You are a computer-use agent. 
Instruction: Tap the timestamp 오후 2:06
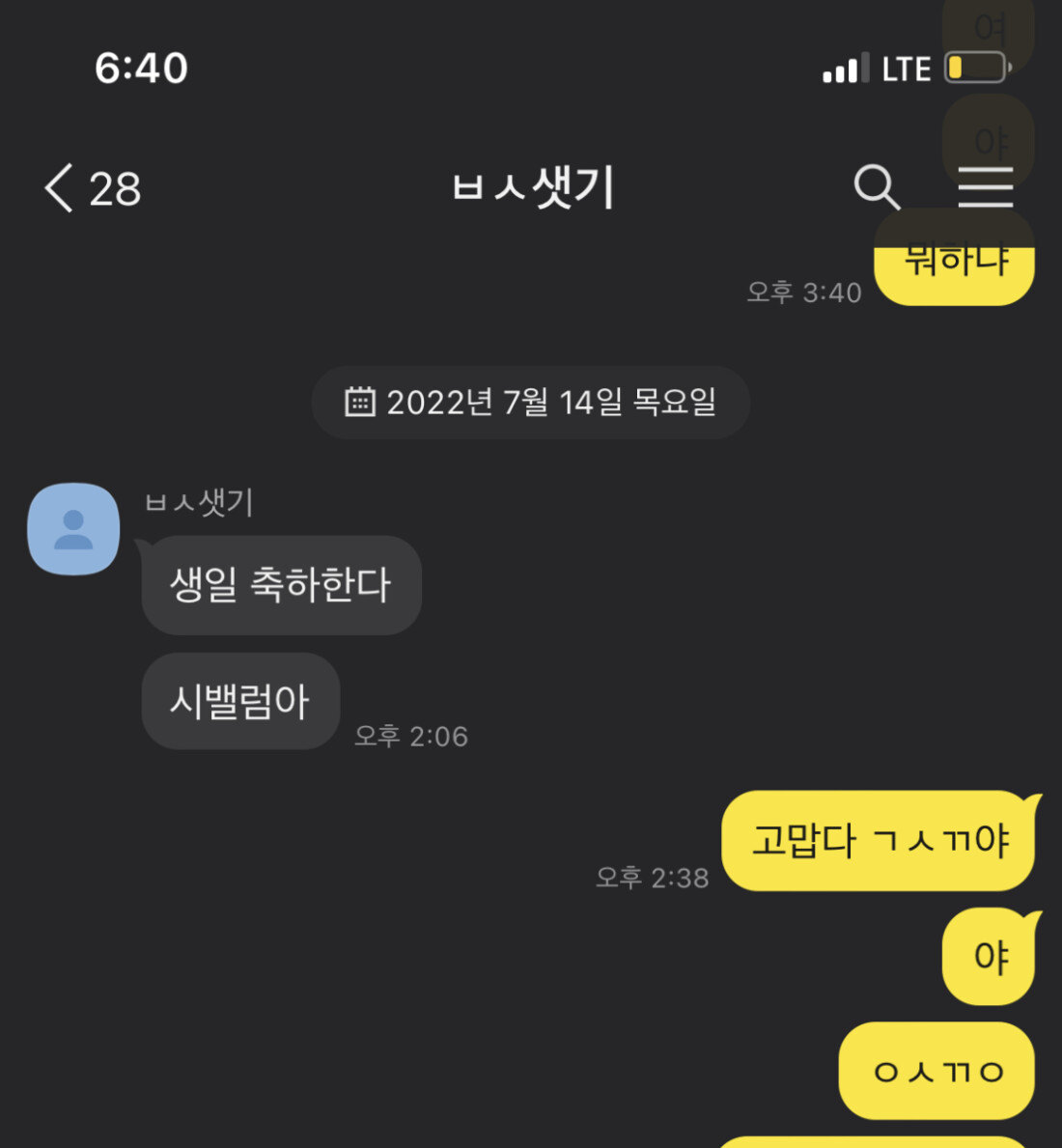pyautogui.click(x=409, y=736)
